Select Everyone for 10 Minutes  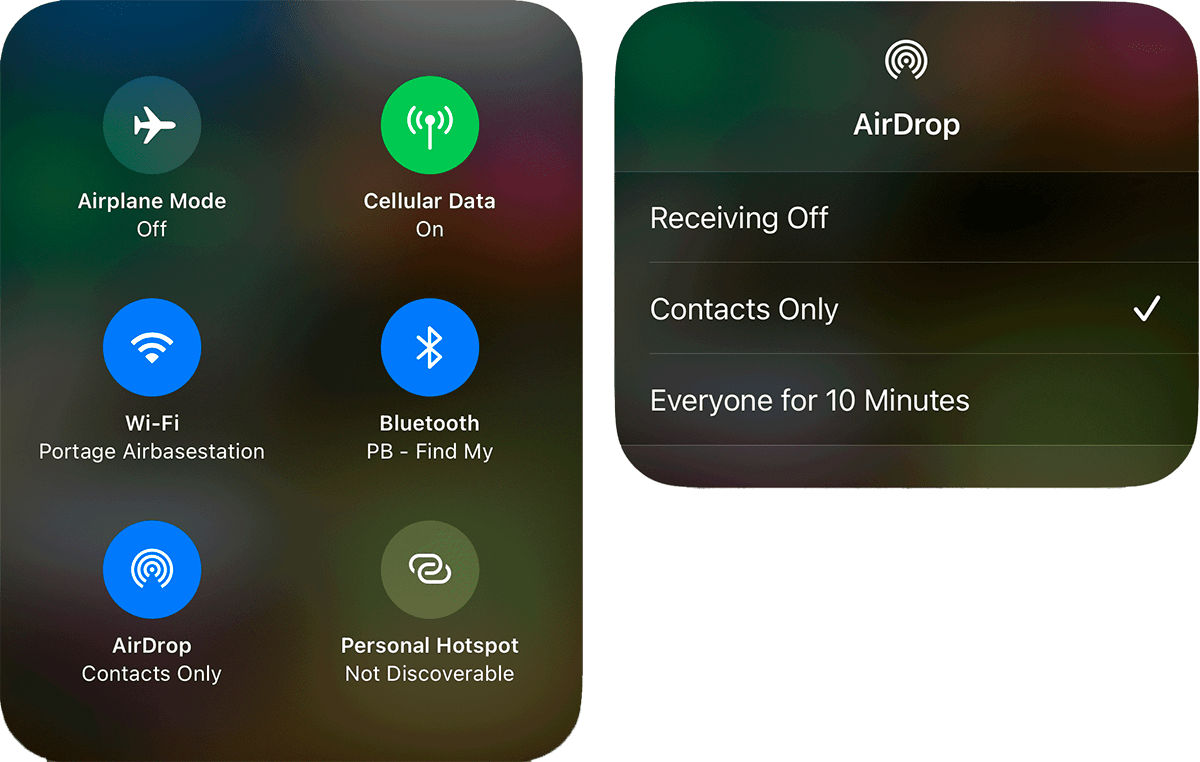pos(809,401)
